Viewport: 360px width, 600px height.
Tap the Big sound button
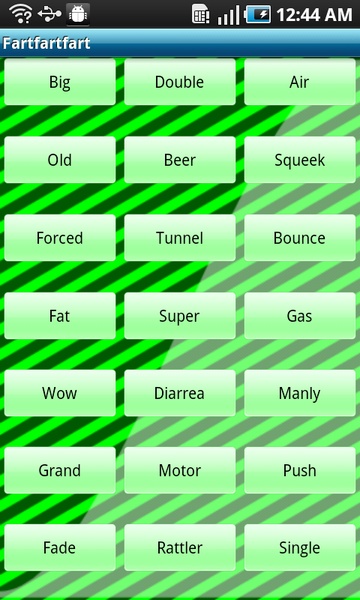[60, 82]
